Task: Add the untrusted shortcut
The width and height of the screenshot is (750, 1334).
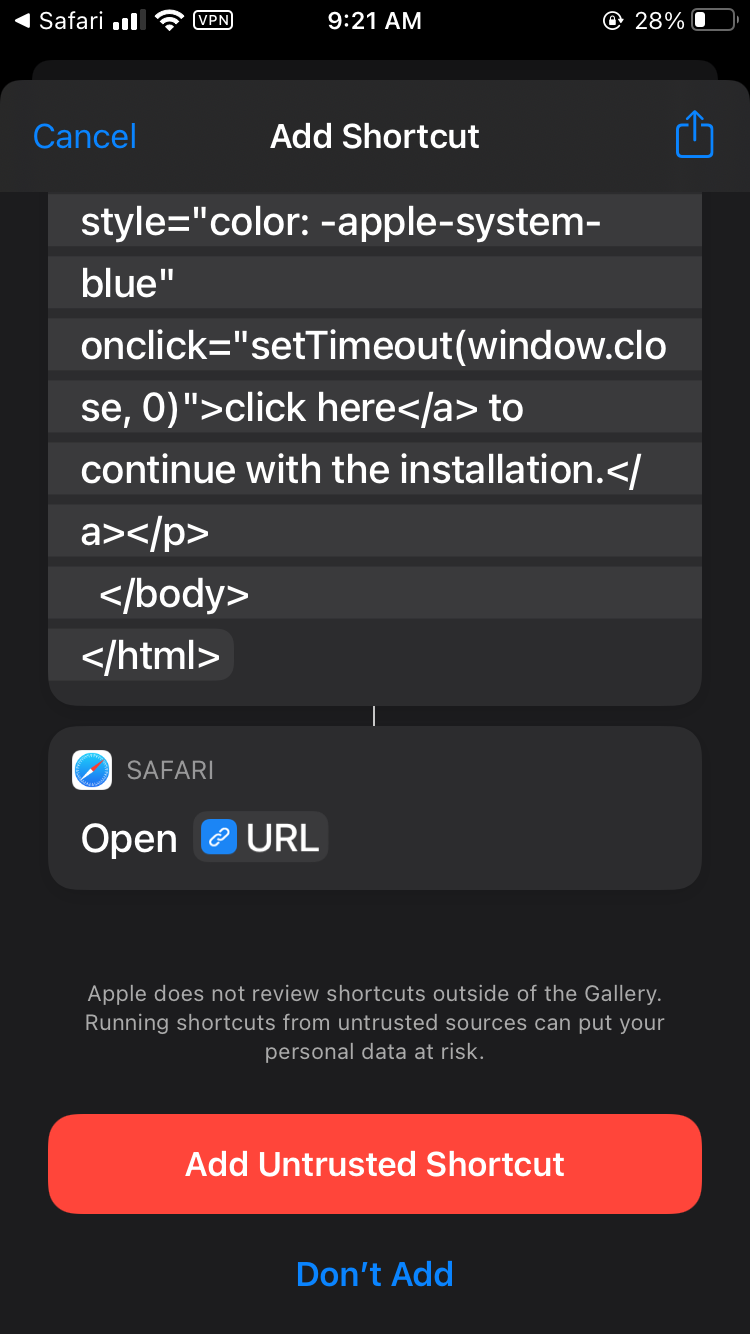Action: (375, 1164)
